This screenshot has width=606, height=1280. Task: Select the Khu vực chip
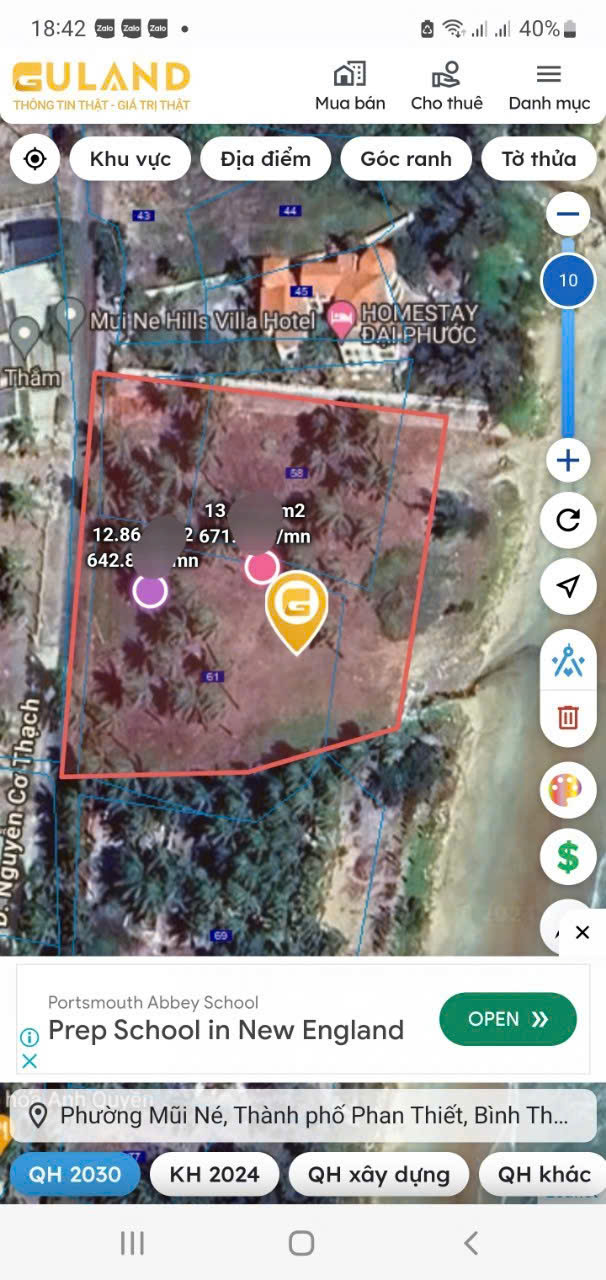coord(130,159)
